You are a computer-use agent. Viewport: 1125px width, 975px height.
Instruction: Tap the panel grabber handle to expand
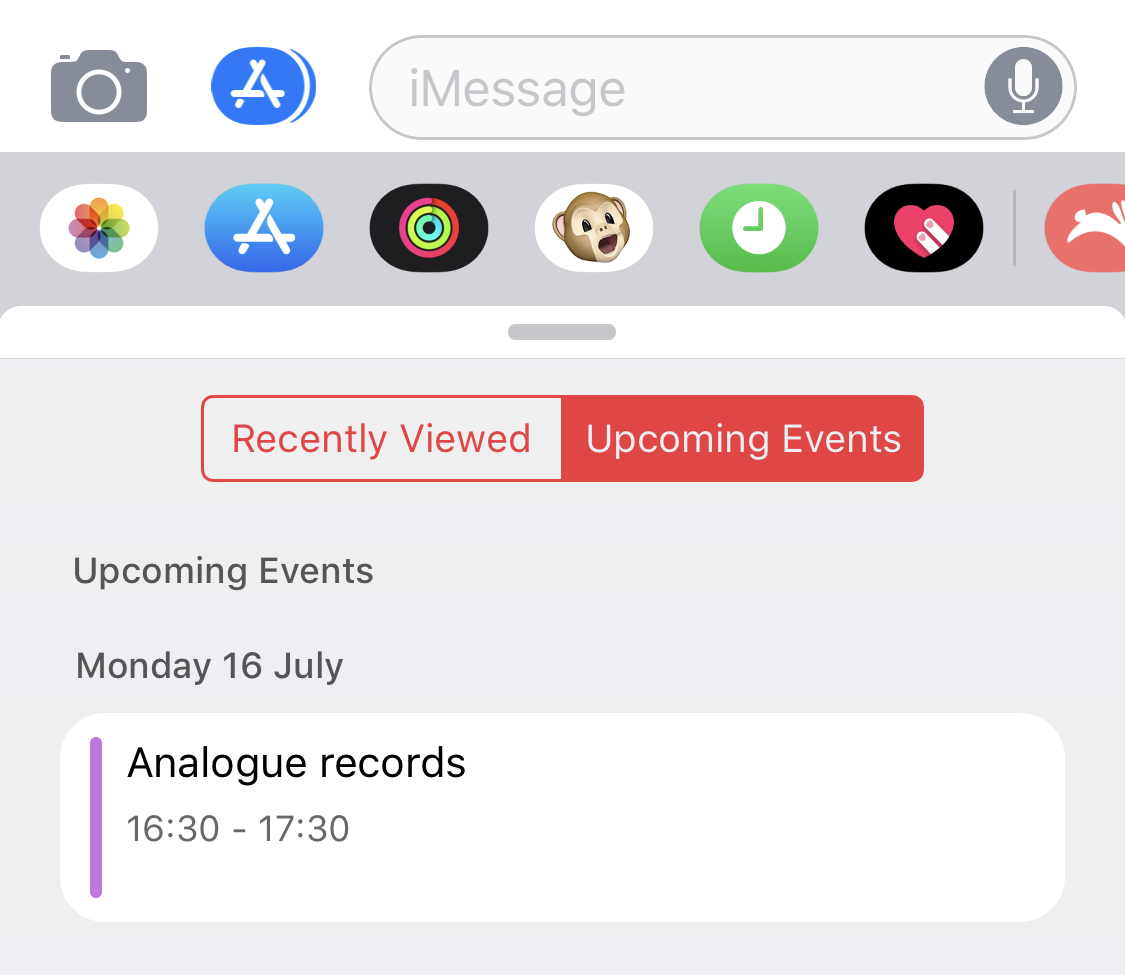[562, 332]
